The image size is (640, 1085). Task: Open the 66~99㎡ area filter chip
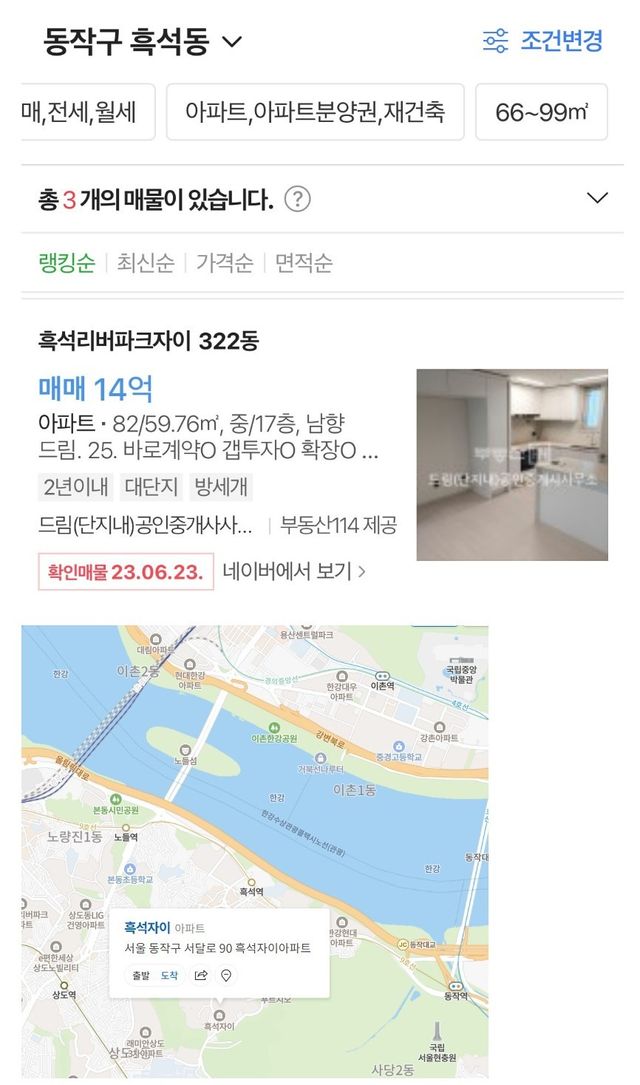[541, 112]
